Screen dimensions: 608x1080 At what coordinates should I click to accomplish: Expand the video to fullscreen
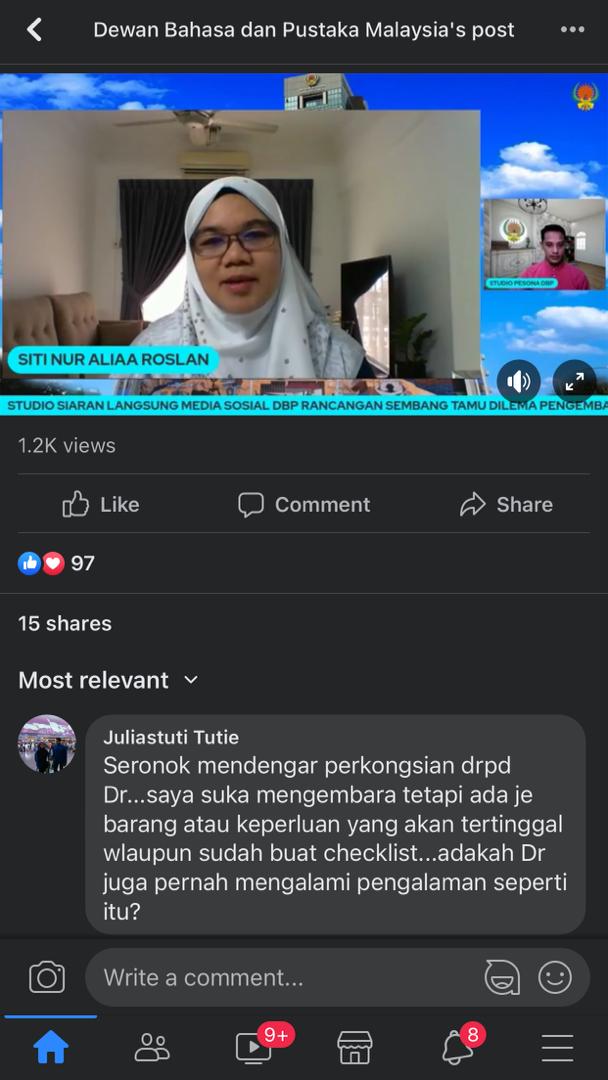[574, 381]
